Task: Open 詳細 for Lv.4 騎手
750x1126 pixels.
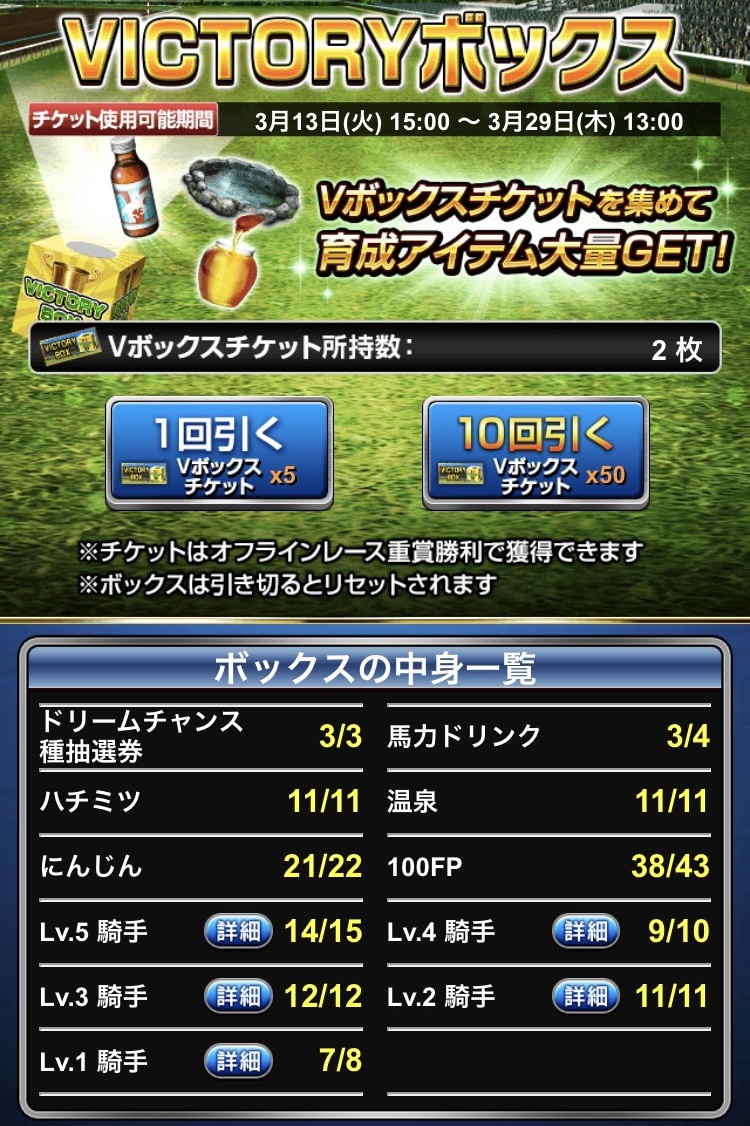Action: click(586, 932)
